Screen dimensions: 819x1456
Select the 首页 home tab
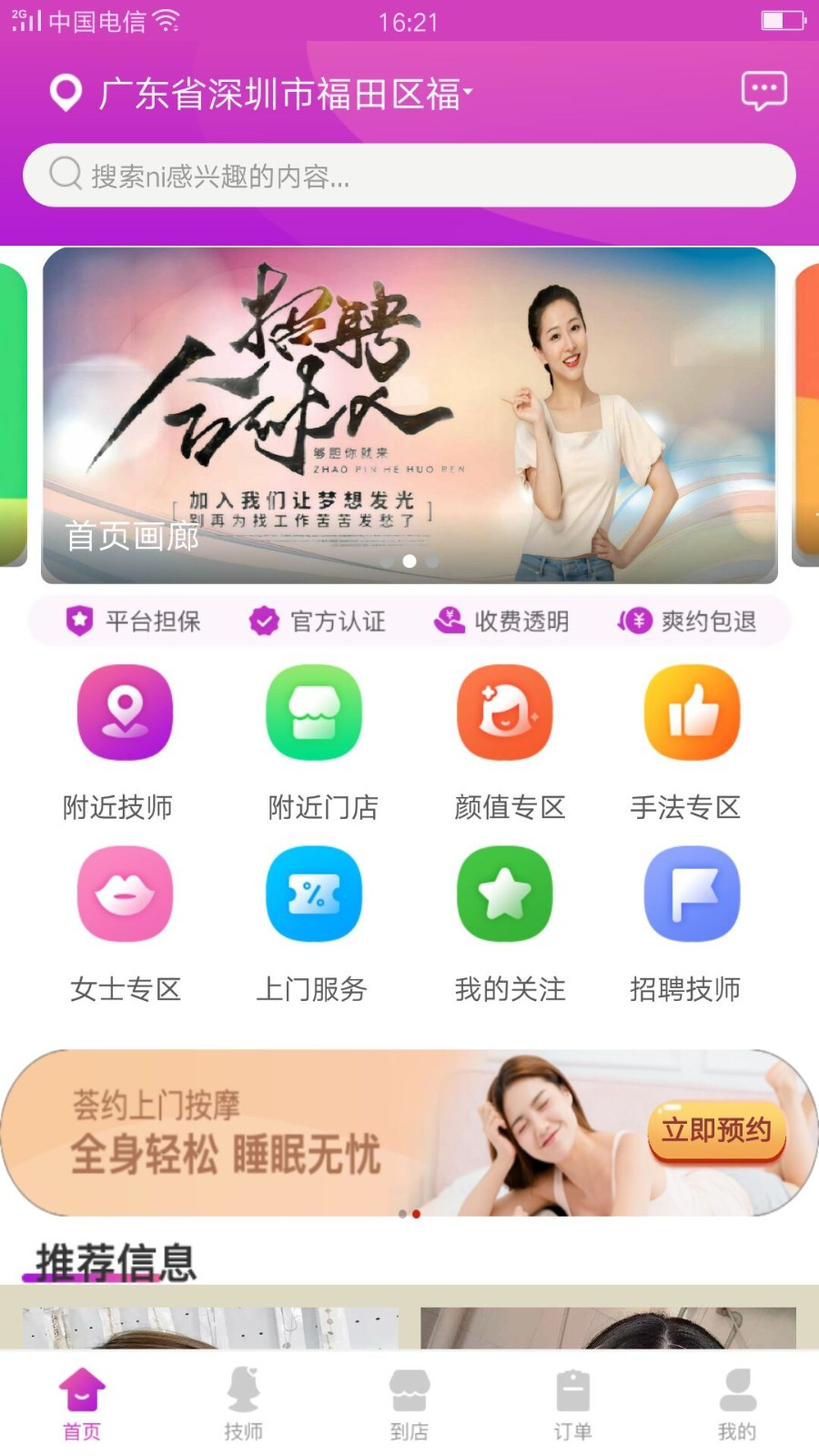[82, 1403]
